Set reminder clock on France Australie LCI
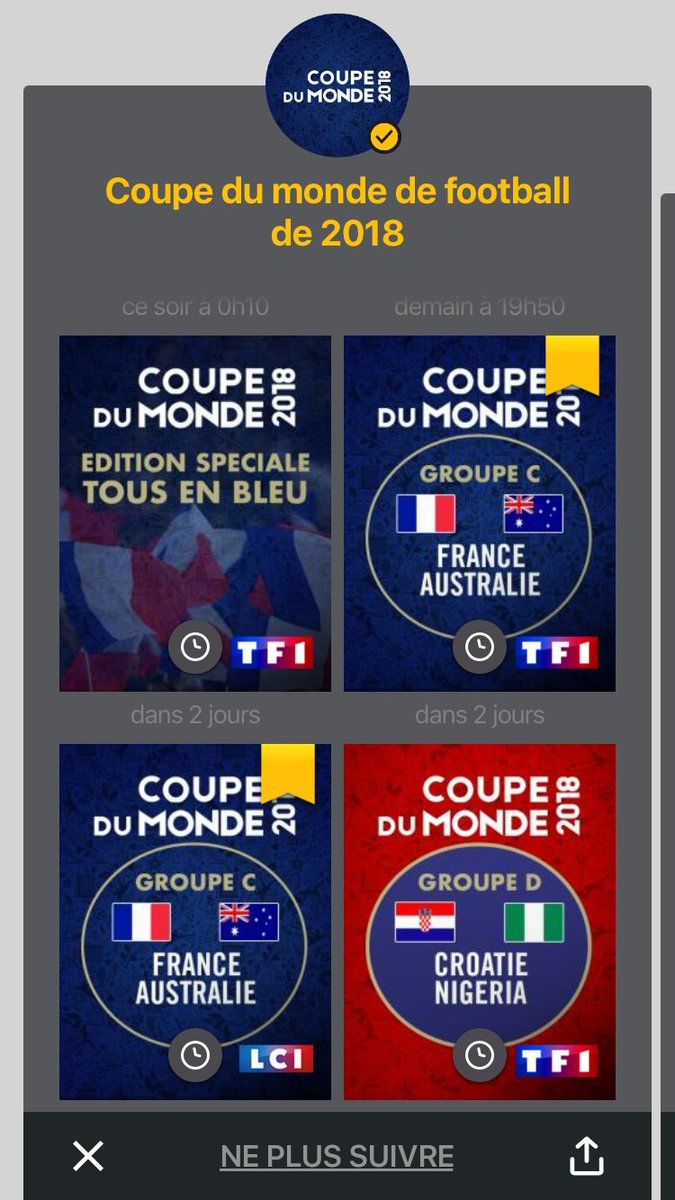Image resolution: width=675 pixels, height=1200 pixels. point(195,1055)
